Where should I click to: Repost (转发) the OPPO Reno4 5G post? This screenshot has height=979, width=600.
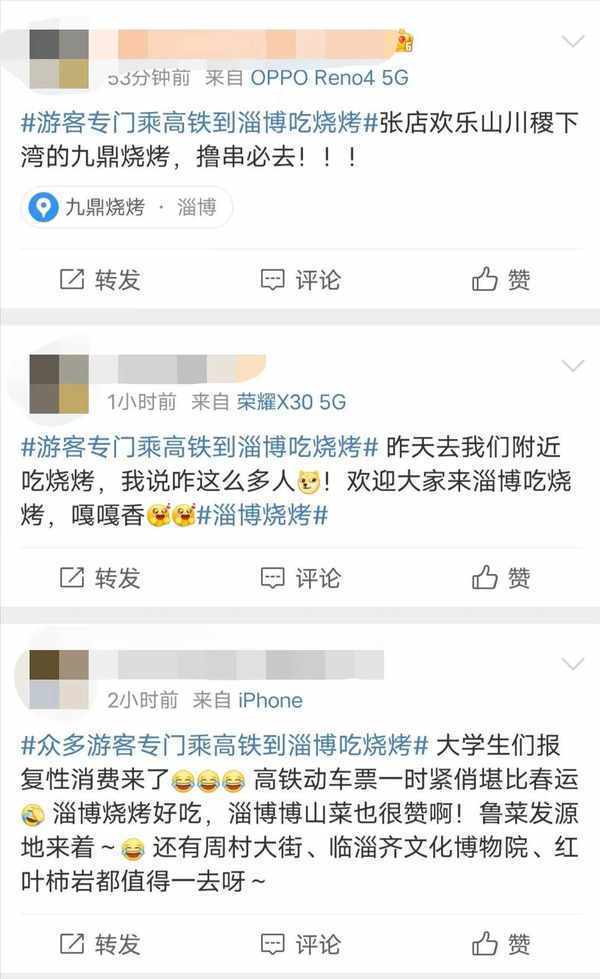tap(100, 280)
